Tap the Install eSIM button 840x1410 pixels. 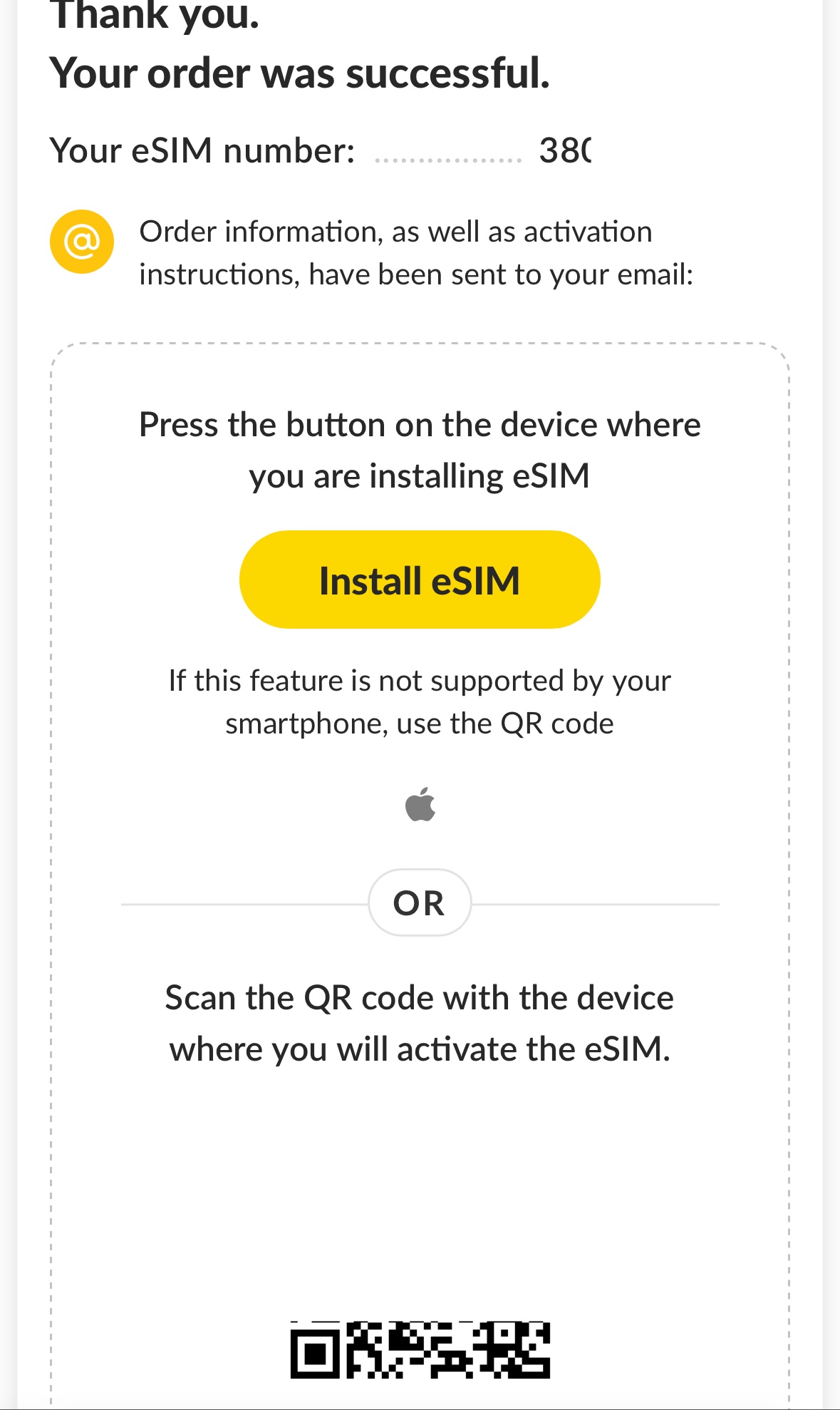420,580
